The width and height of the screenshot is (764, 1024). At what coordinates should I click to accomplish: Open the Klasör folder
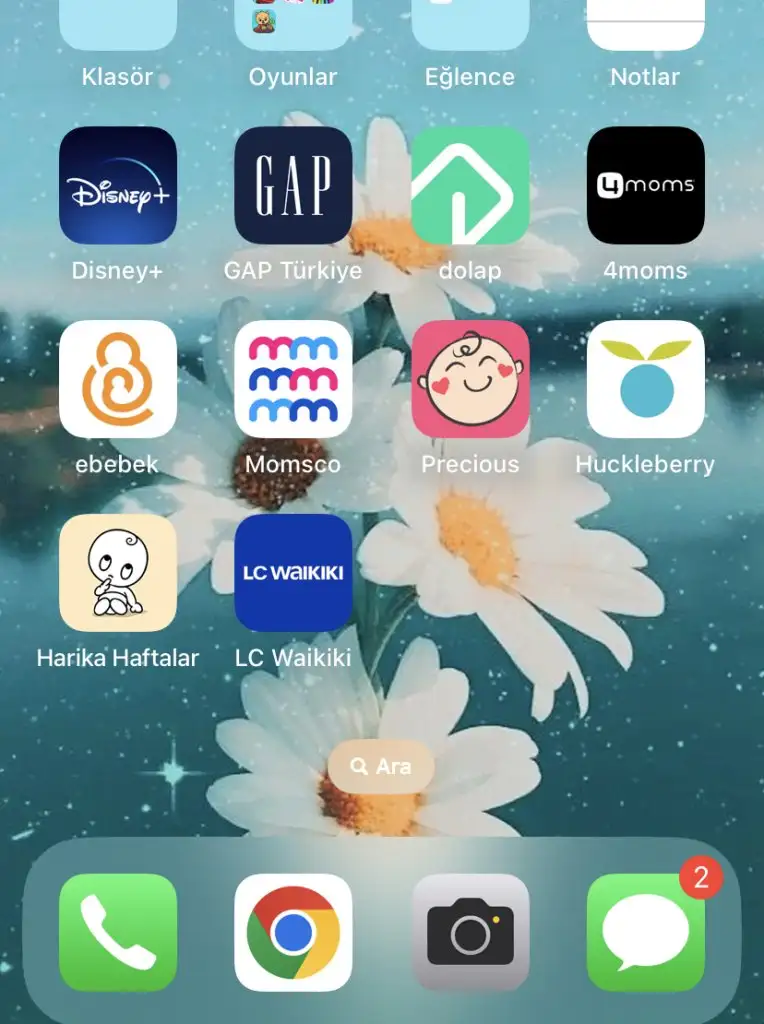[x=118, y=24]
